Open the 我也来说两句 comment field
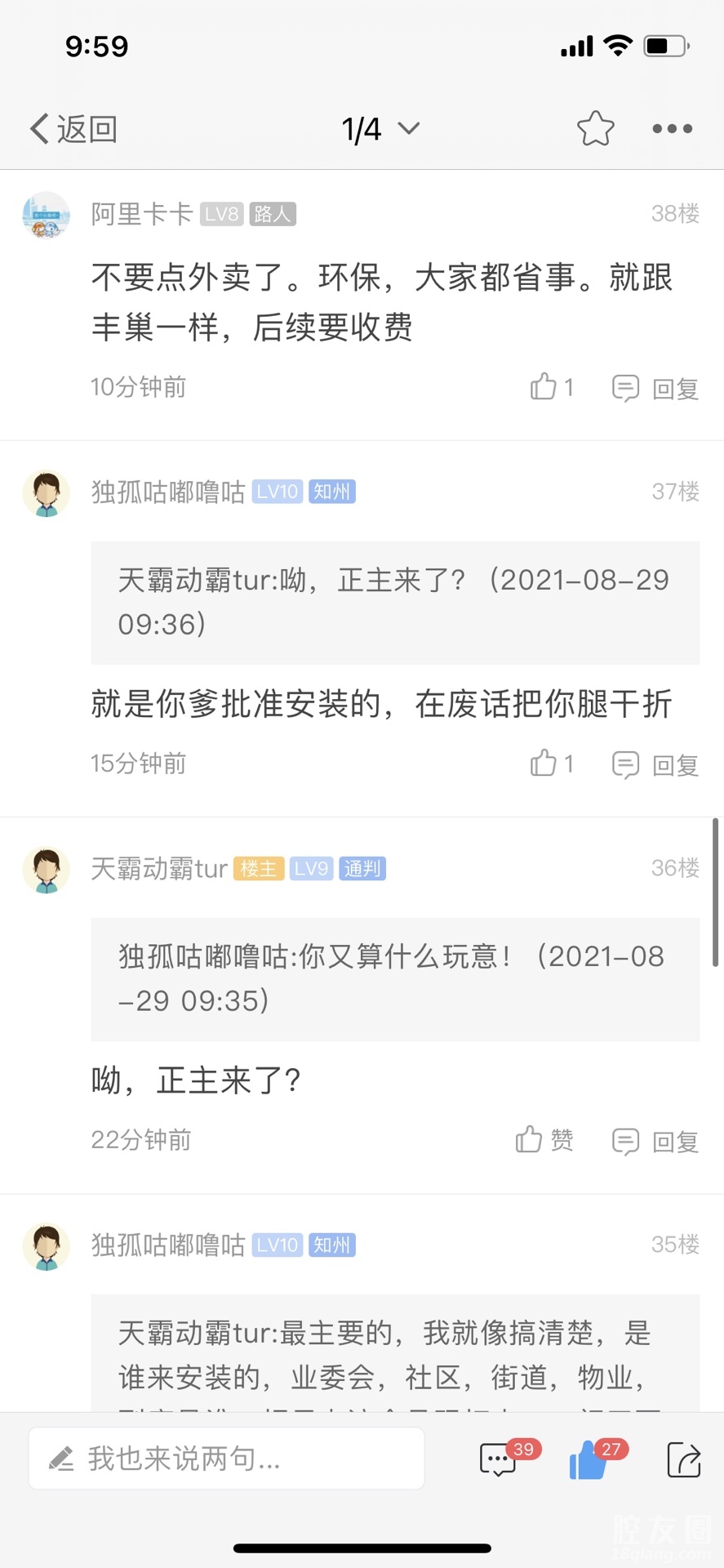The height and width of the screenshot is (1568, 724). coord(226,1458)
